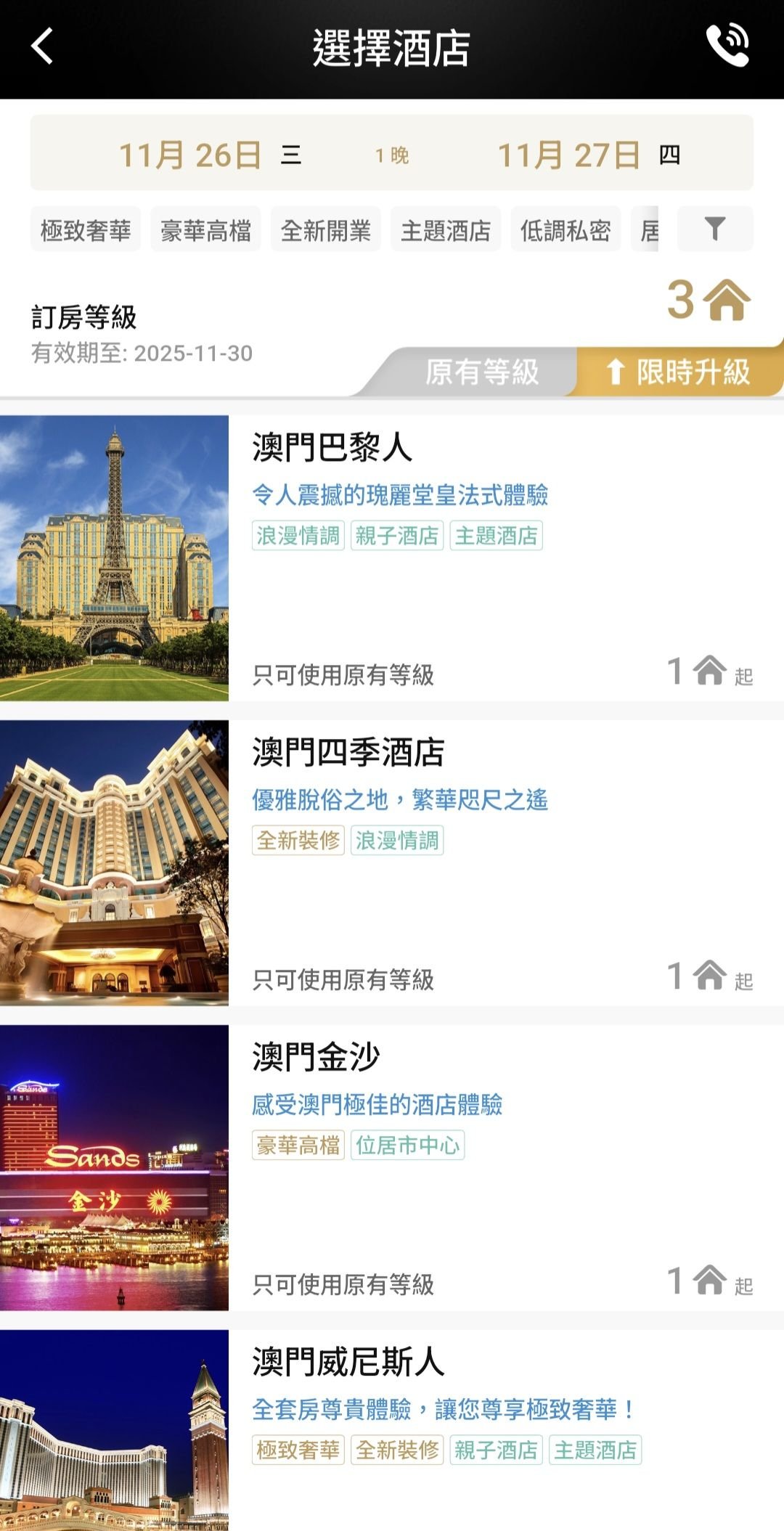The image size is (784, 1531).
Task: Select the 極致奢華 filter chip
Action: click(x=86, y=230)
